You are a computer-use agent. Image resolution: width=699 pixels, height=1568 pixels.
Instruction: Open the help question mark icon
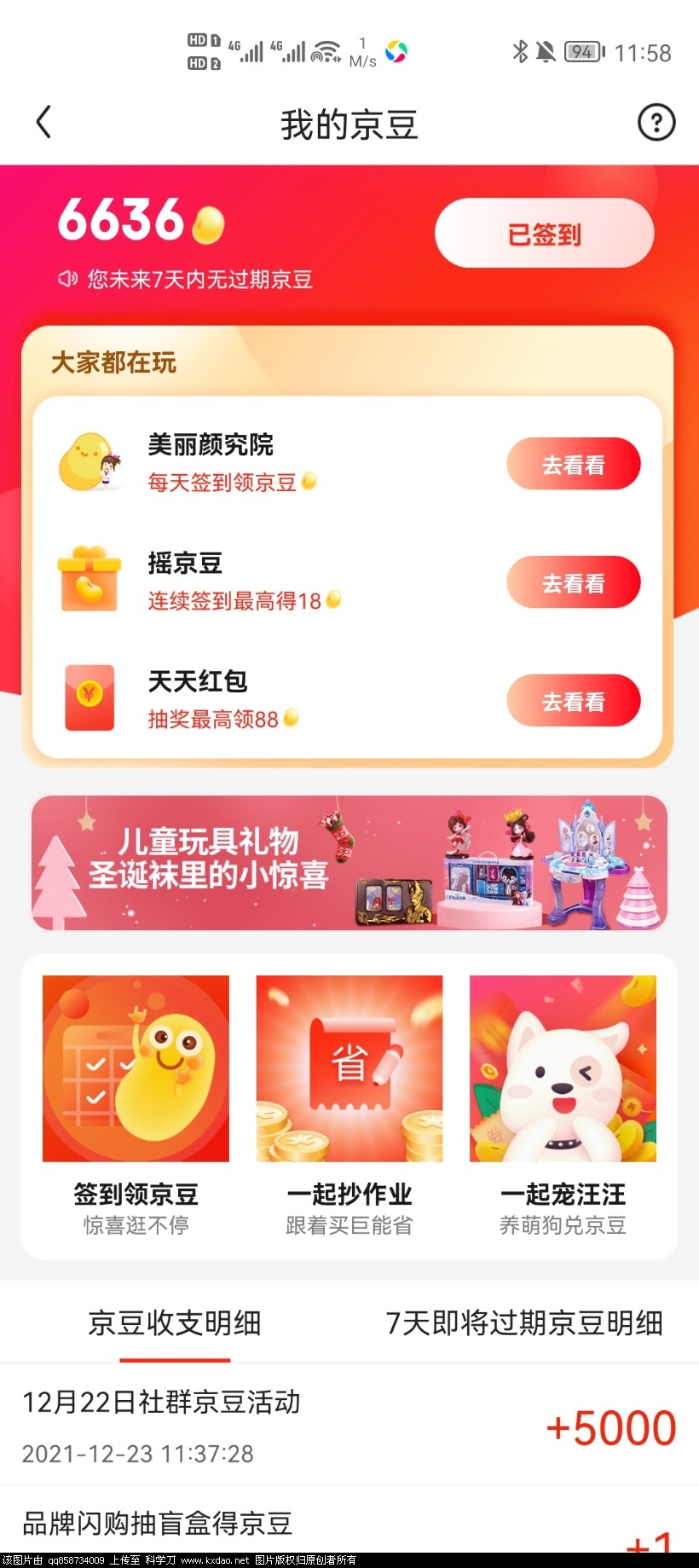coord(656,123)
